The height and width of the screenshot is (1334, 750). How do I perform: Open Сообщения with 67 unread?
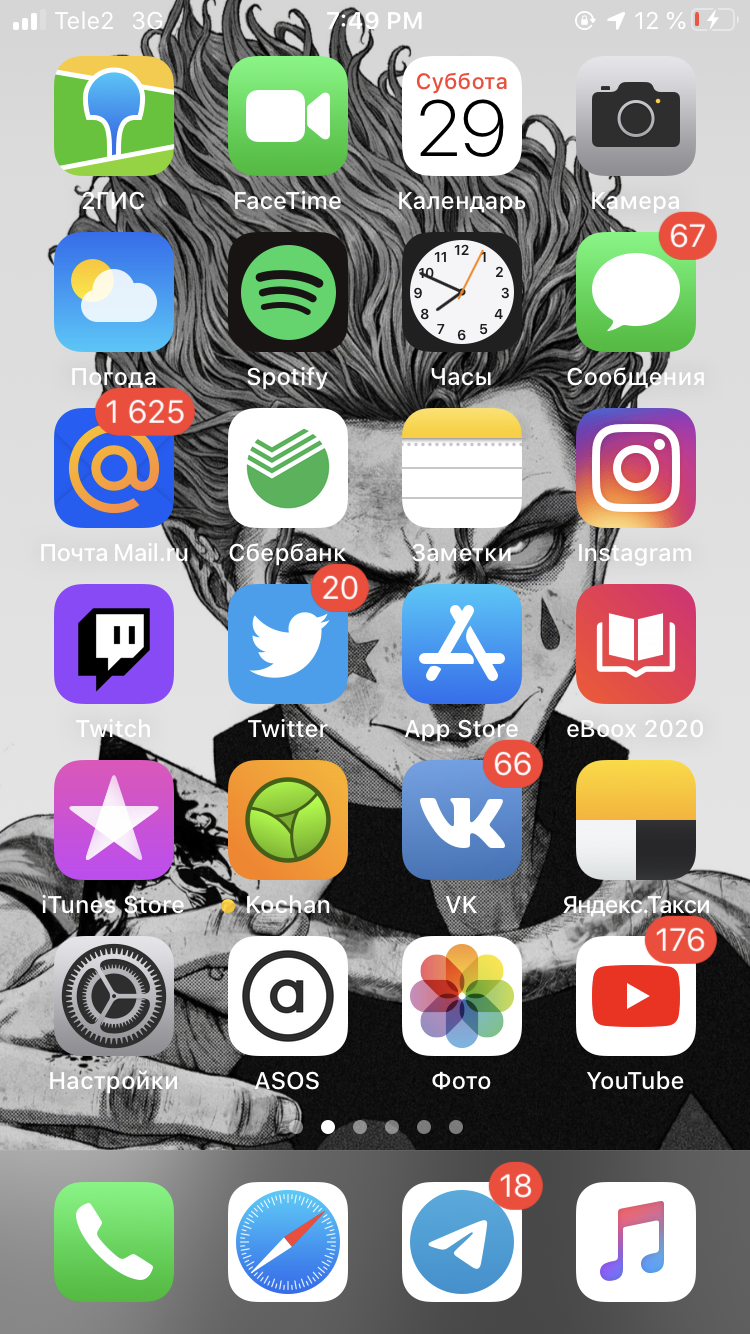tap(636, 292)
